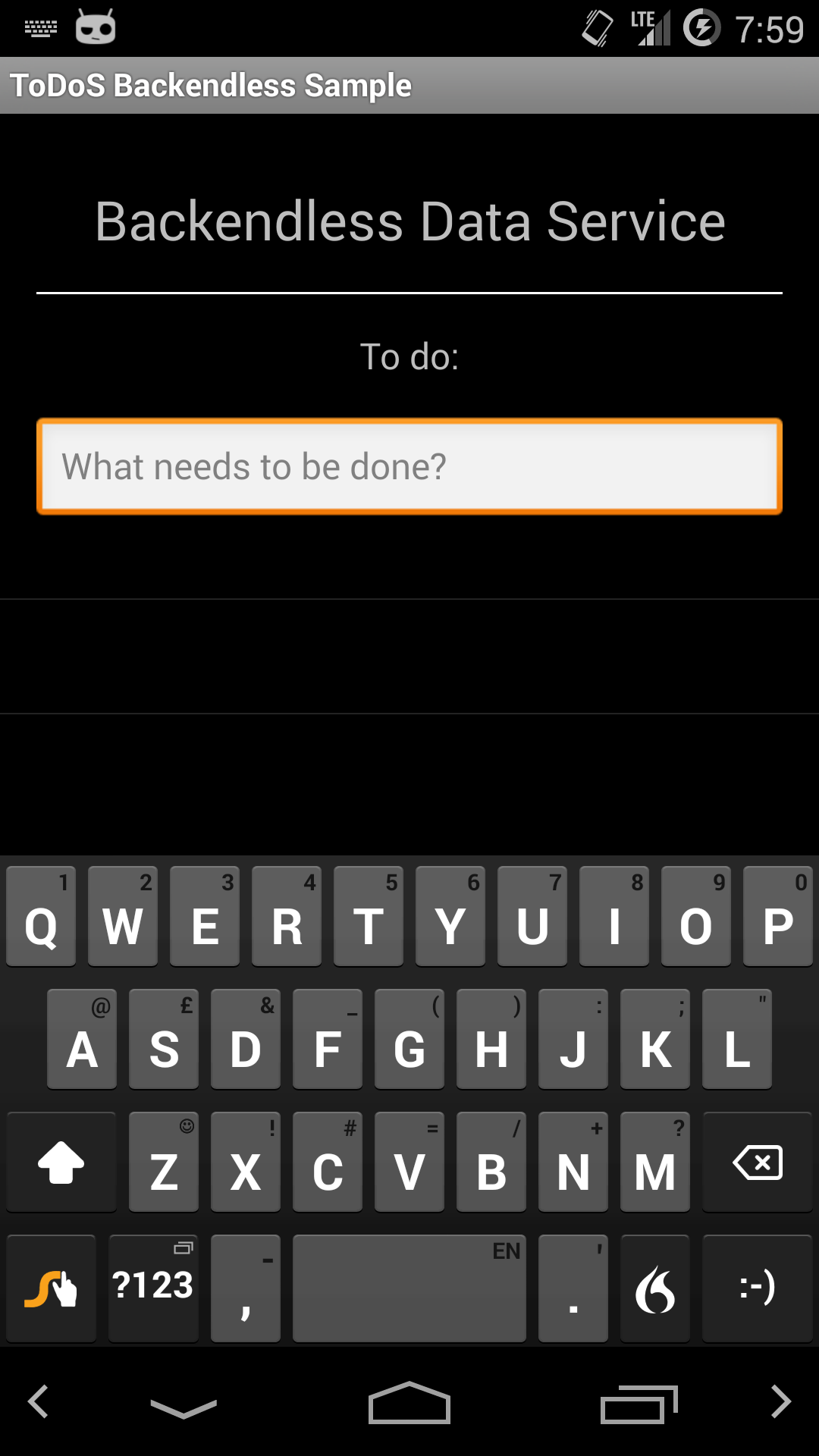The image size is (819, 1456).
Task: Switch keyboard to ?123 symbols
Action: (152, 1288)
